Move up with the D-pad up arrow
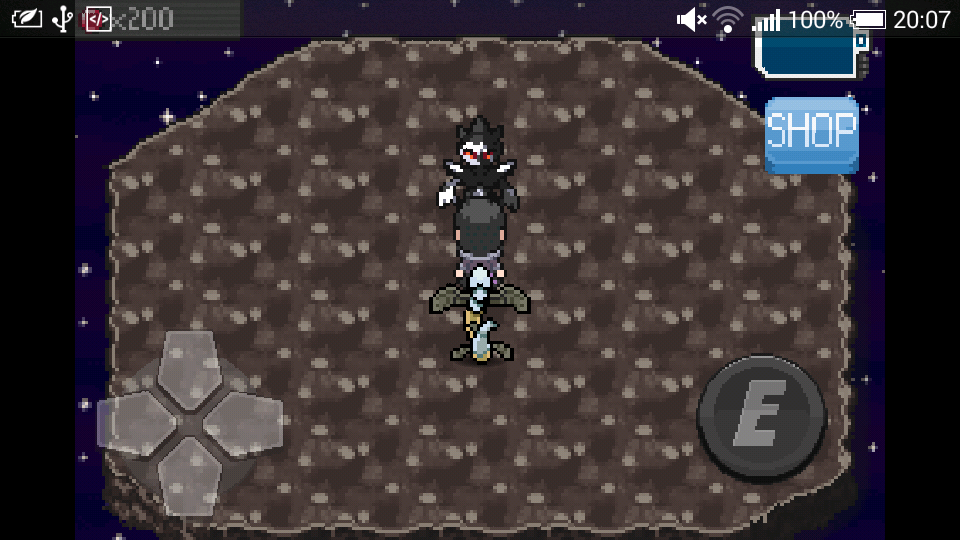This screenshot has height=540, width=960. 189,367
